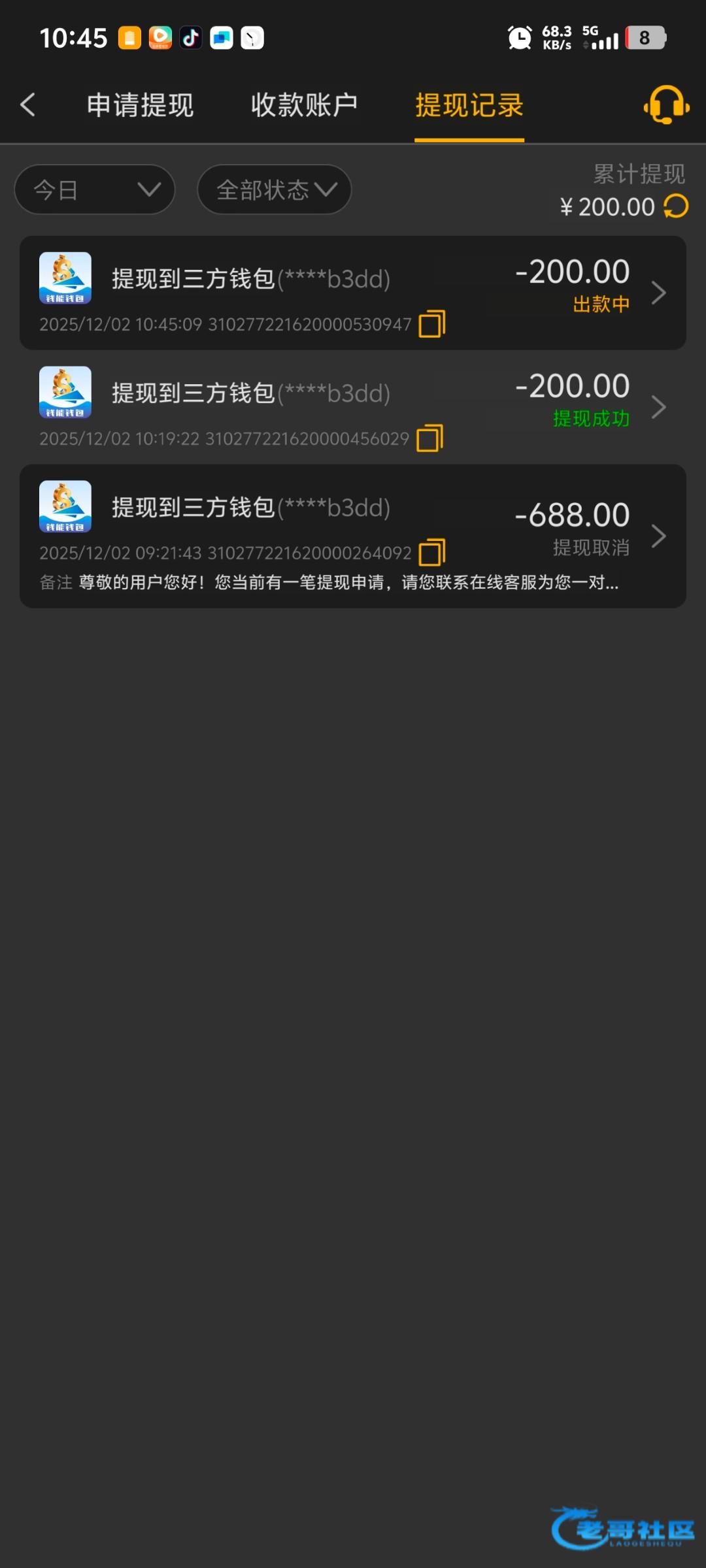Open the 提现成功 withdrawal record details
Image resolution: width=706 pixels, height=1568 pixels.
pos(658,407)
